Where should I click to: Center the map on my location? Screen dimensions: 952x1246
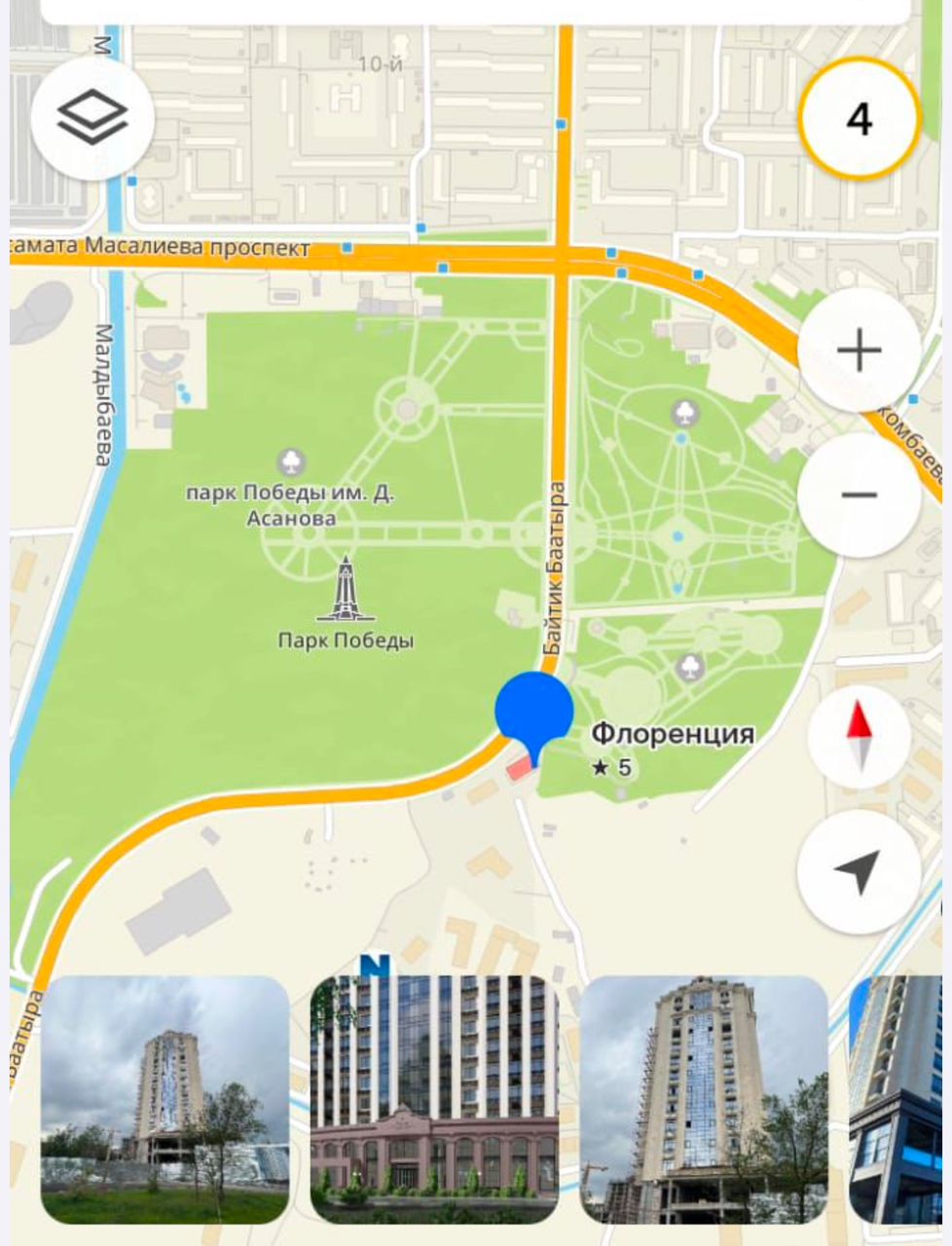pos(859,871)
